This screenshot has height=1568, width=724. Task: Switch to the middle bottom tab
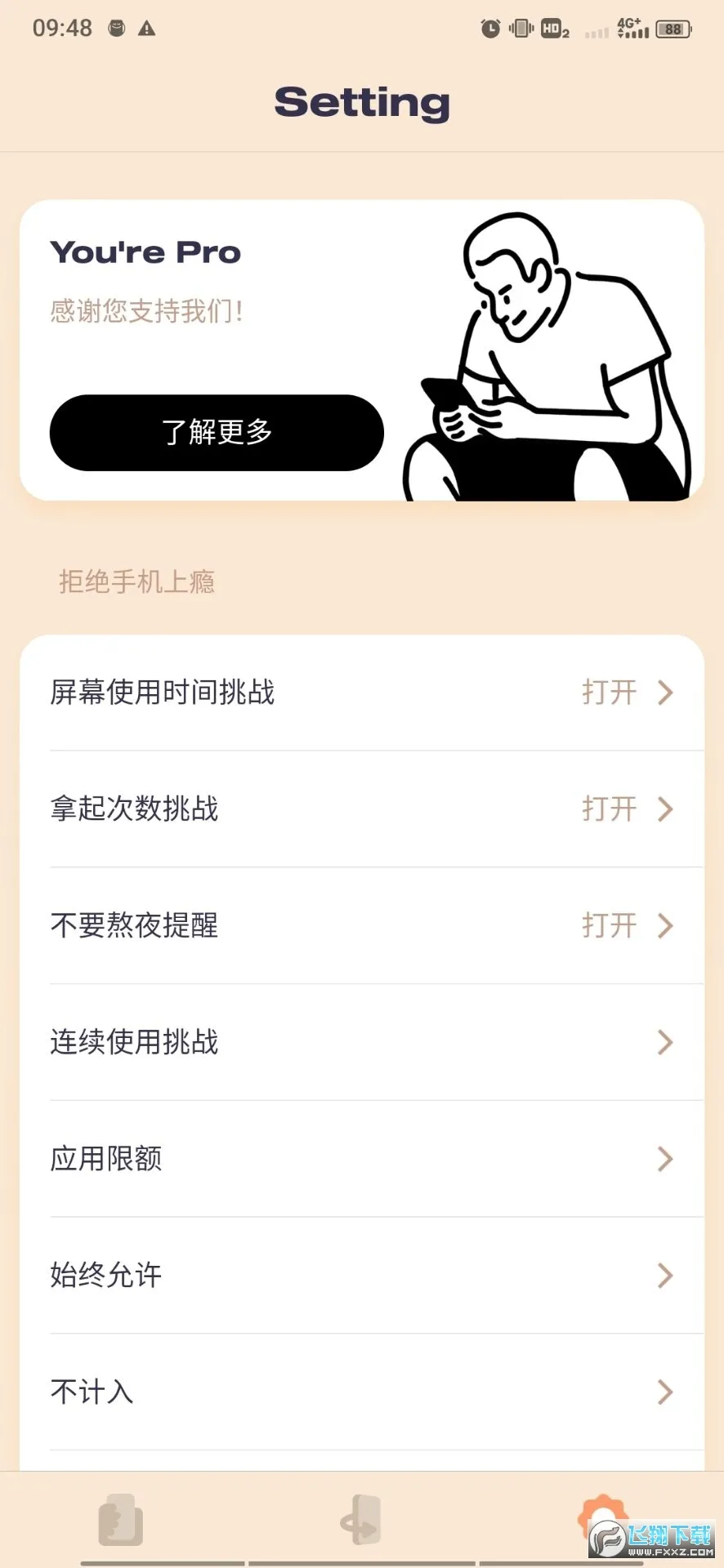coord(361,1521)
